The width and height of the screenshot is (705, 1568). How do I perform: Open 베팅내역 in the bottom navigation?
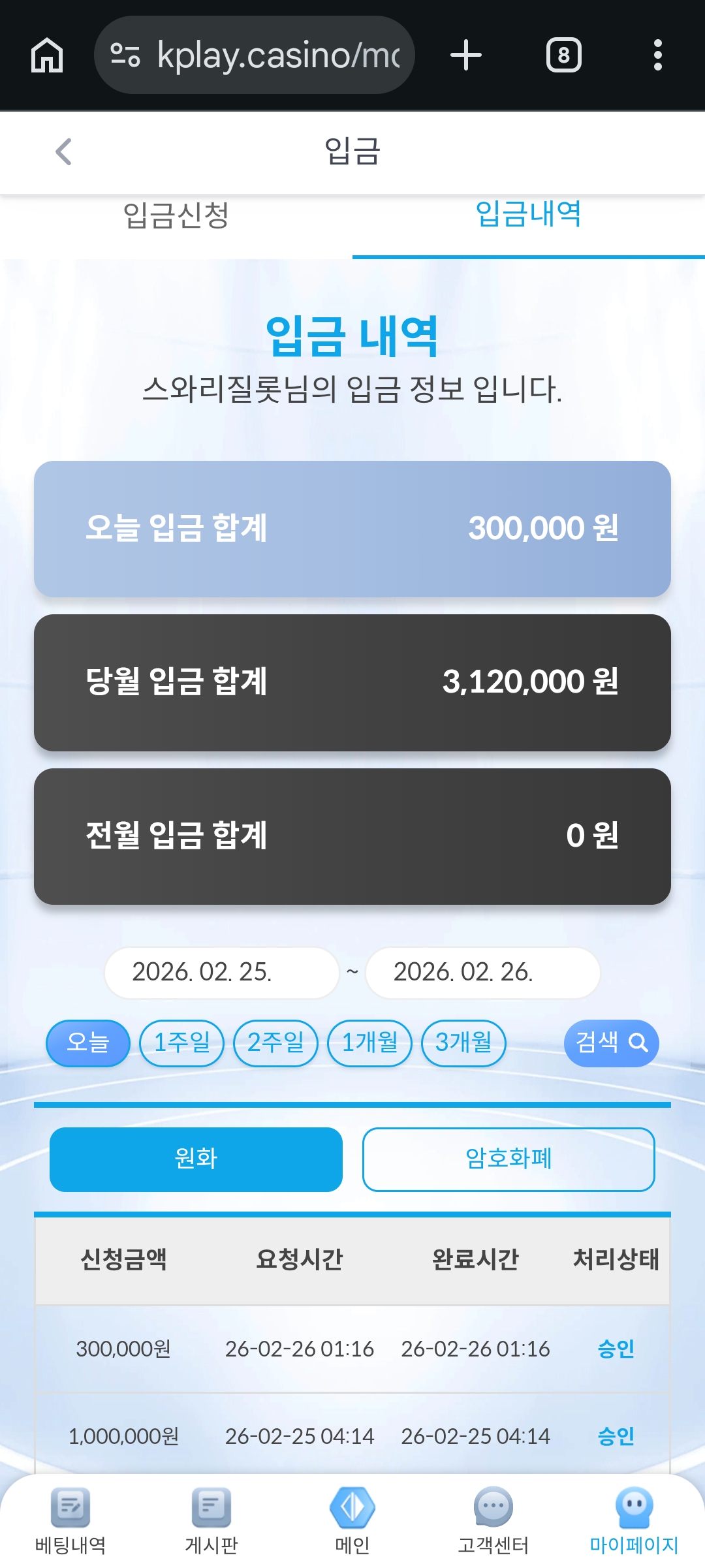click(70, 1521)
